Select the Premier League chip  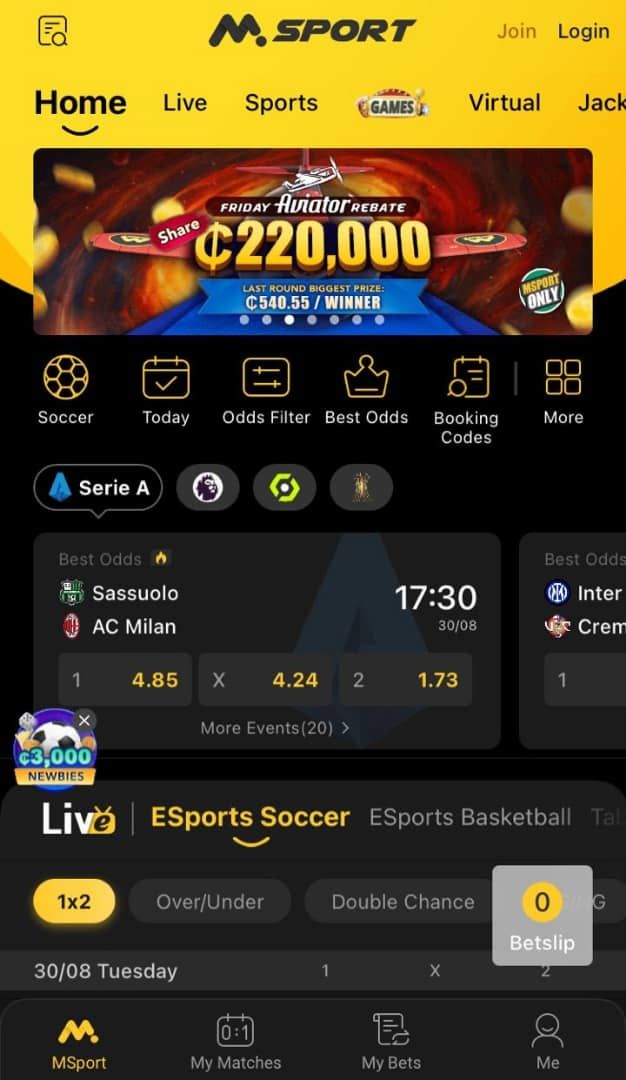[208, 488]
